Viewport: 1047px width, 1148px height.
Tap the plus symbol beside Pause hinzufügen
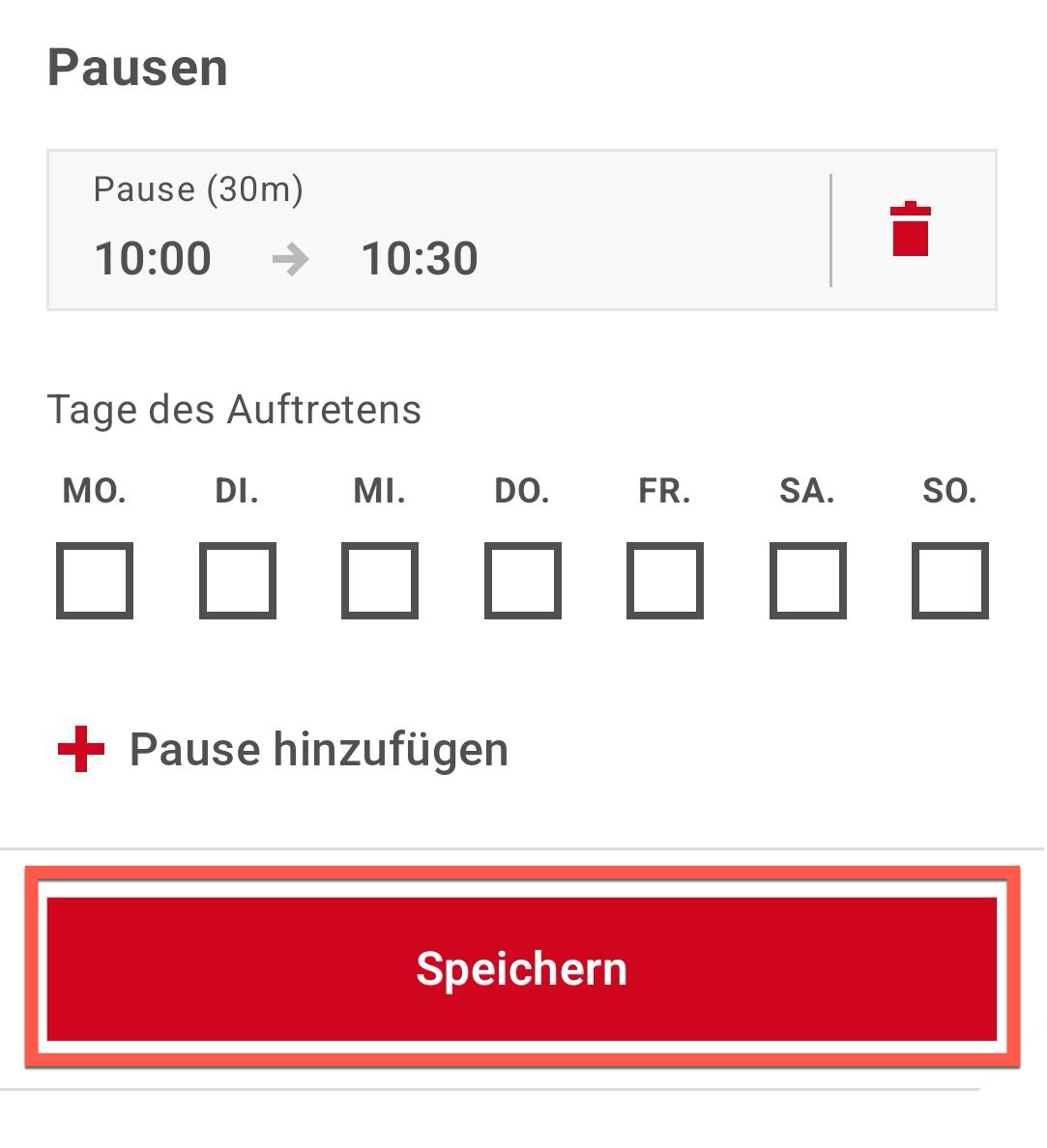click(79, 749)
